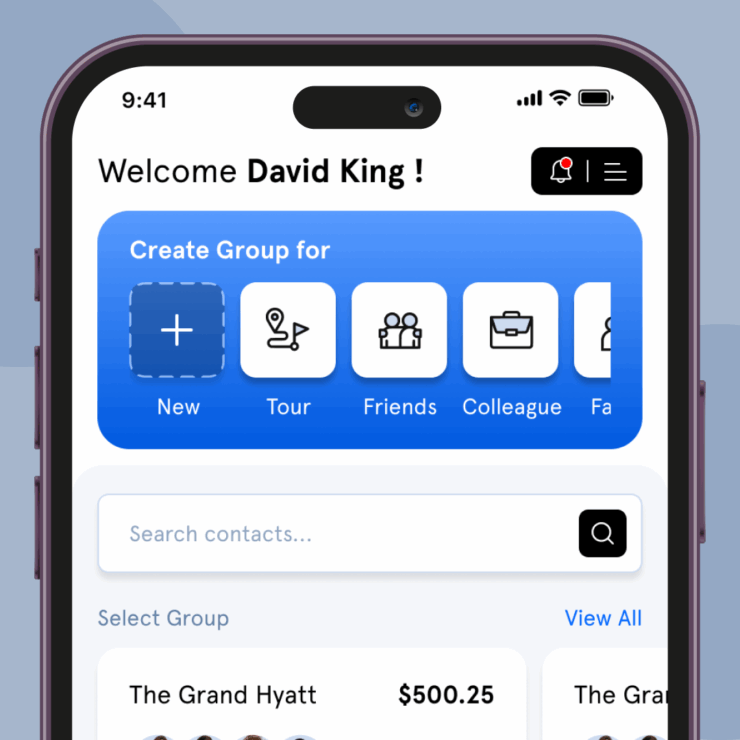Open the hamburger menu
This screenshot has width=740, height=740.
pyautogui.click(x=615, y=172)
